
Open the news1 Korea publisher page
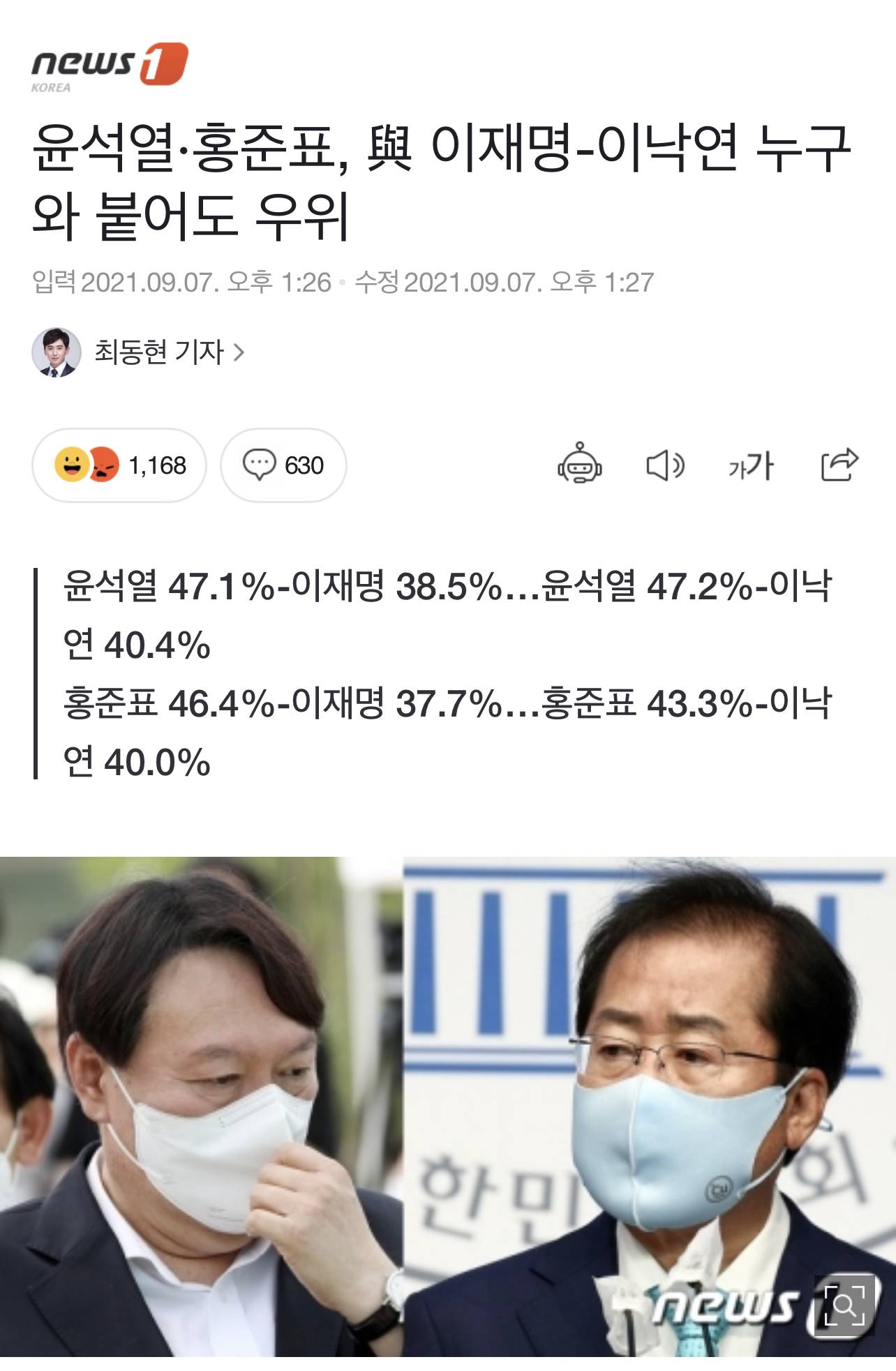[110, 67]
